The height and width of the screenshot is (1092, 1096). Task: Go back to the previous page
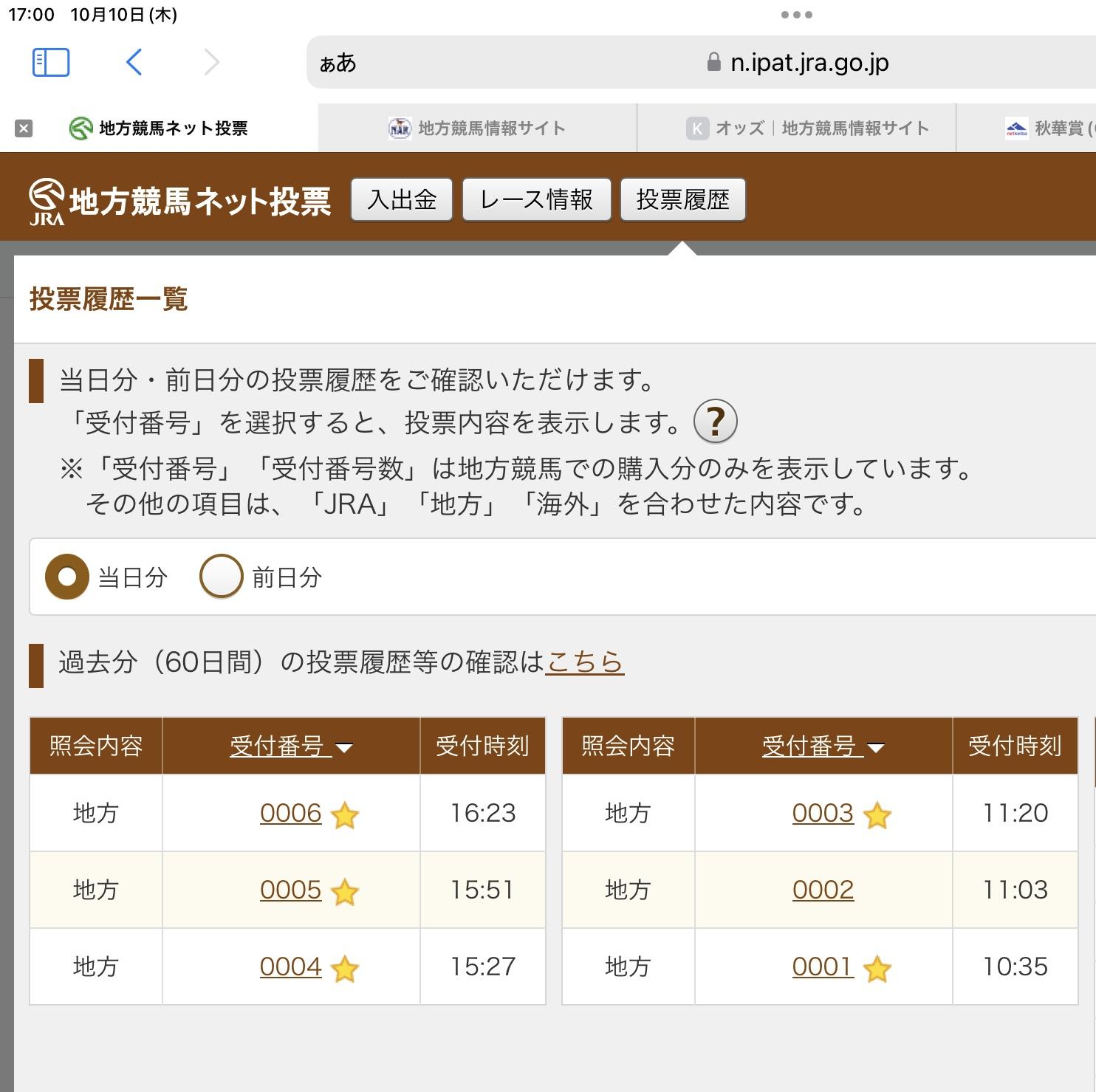point(134,63)
